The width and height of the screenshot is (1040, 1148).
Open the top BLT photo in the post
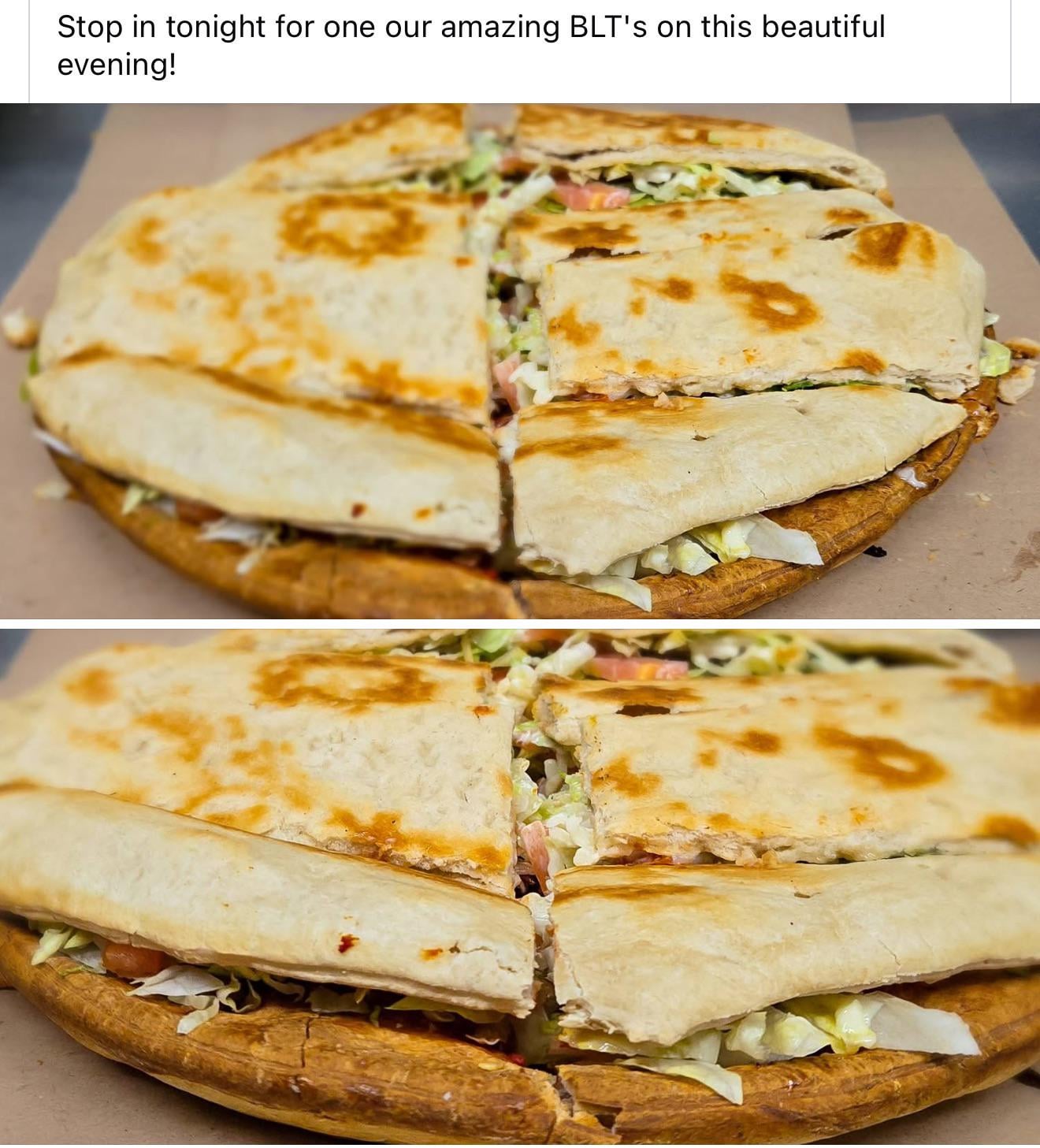(520, 361)
